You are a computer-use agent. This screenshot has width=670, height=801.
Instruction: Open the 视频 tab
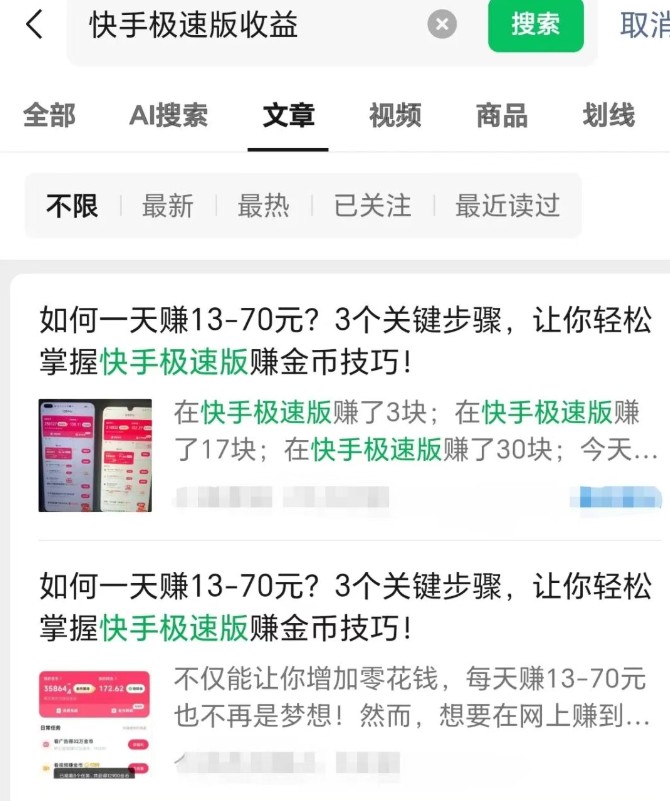pyautogui.click(x=395, y=115)
